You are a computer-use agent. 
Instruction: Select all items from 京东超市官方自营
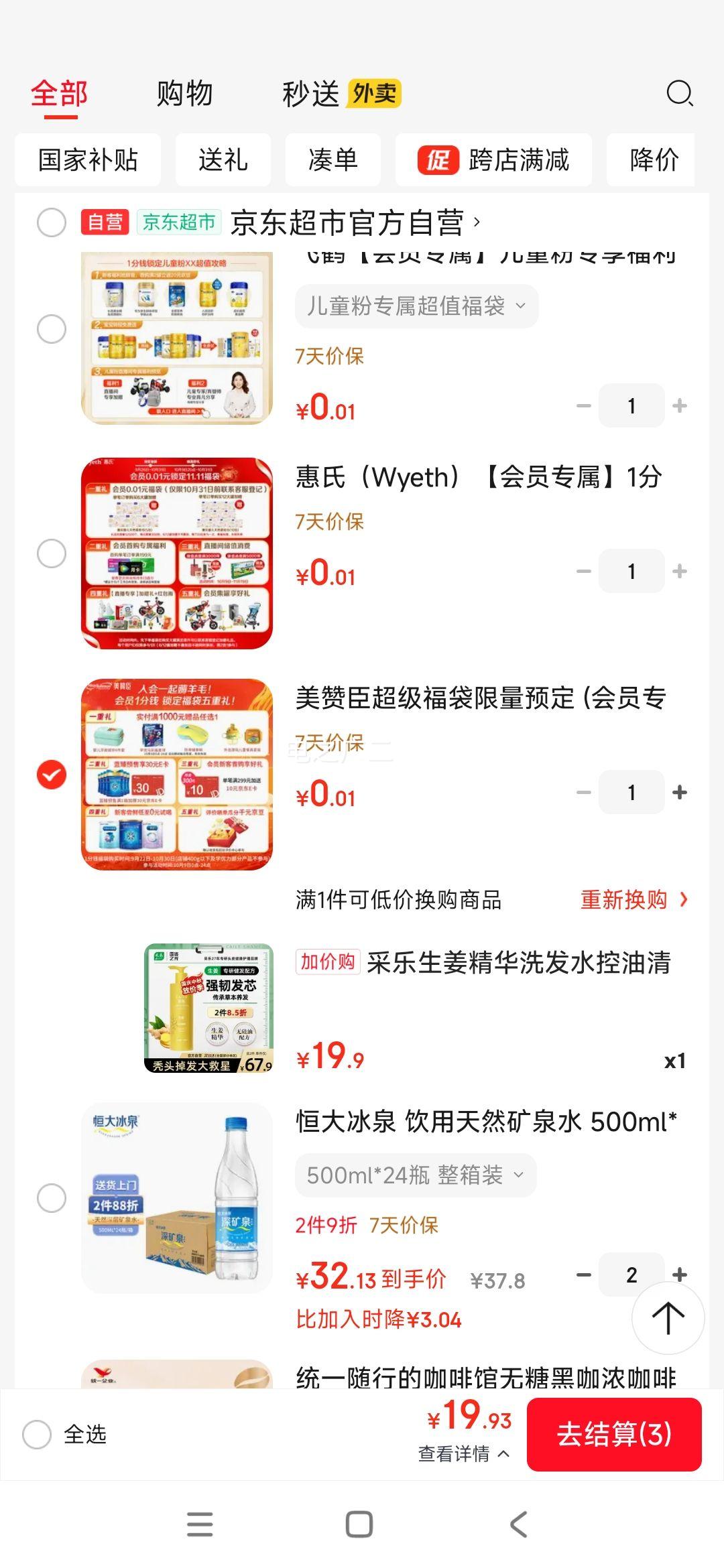(x=52, y=222)
